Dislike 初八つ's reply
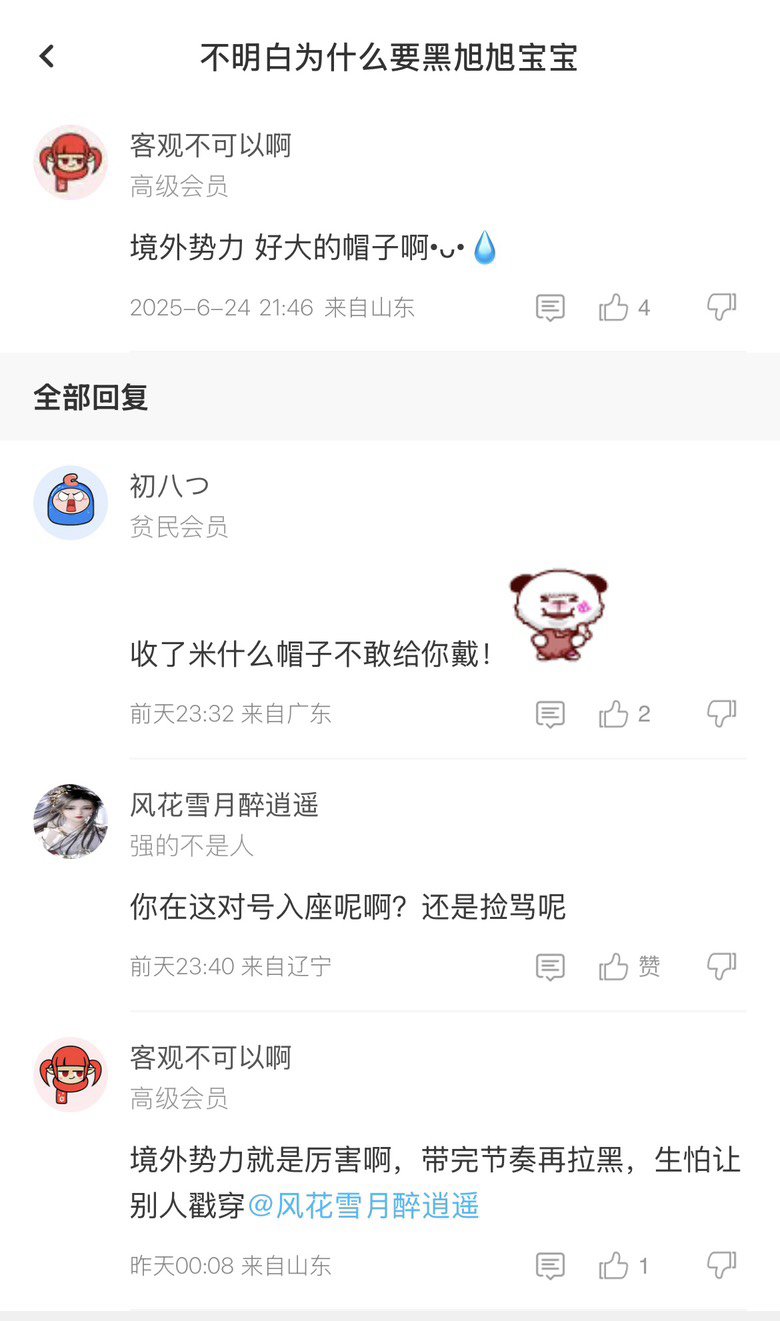Screen dimensions: 780x1321 722,714
